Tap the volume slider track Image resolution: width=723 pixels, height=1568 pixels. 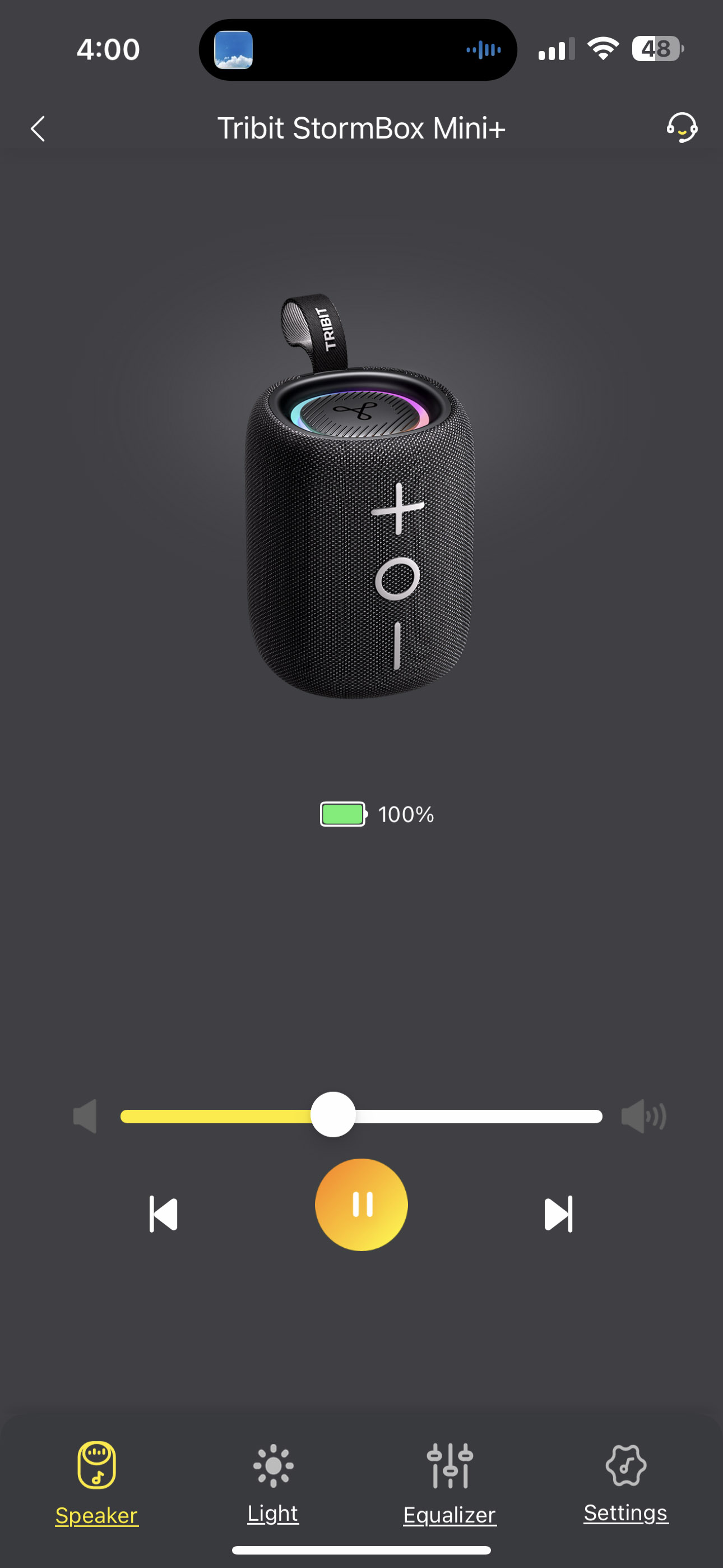361,1116
